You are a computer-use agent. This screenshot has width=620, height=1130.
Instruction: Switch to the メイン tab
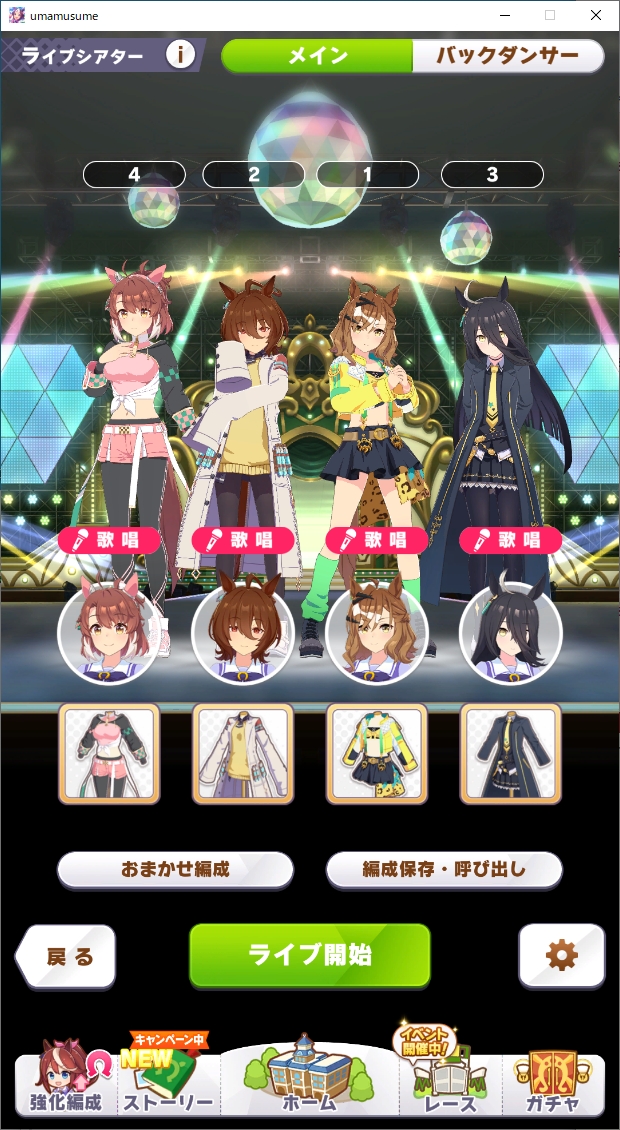[x=317, y=56]
